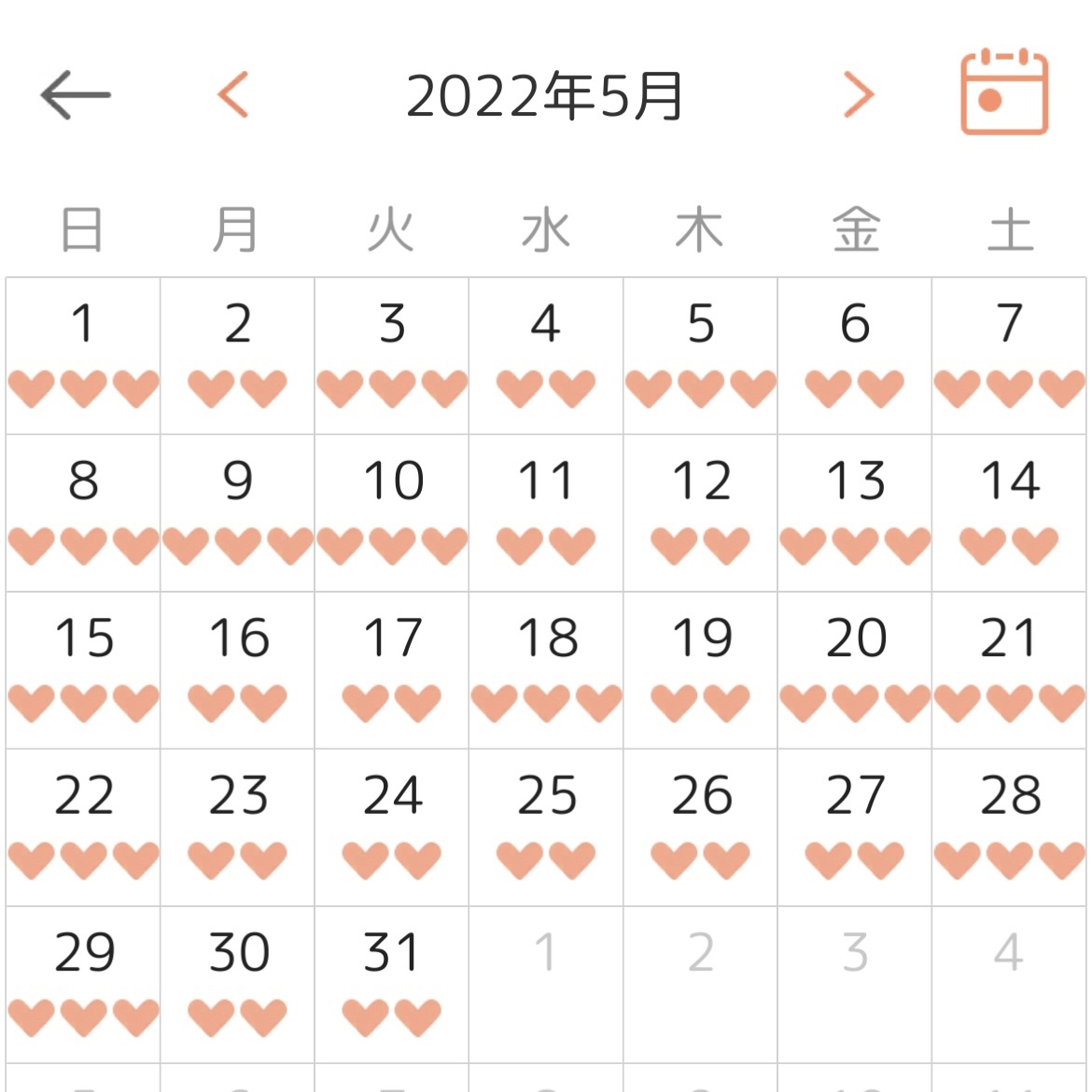The image size is (1092, 1092).
Task: Show the previous month
Action: 232,95
